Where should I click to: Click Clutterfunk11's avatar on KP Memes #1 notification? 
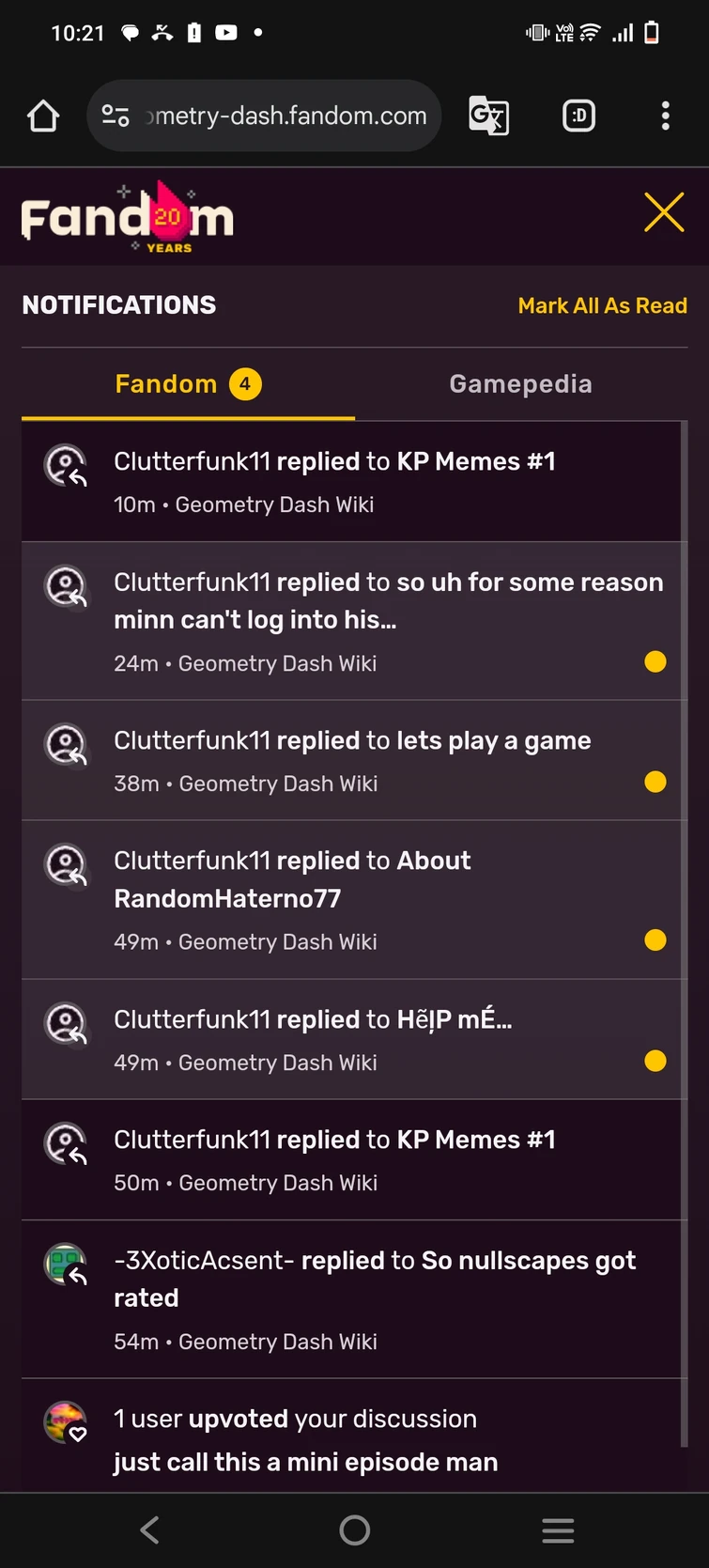65,466
